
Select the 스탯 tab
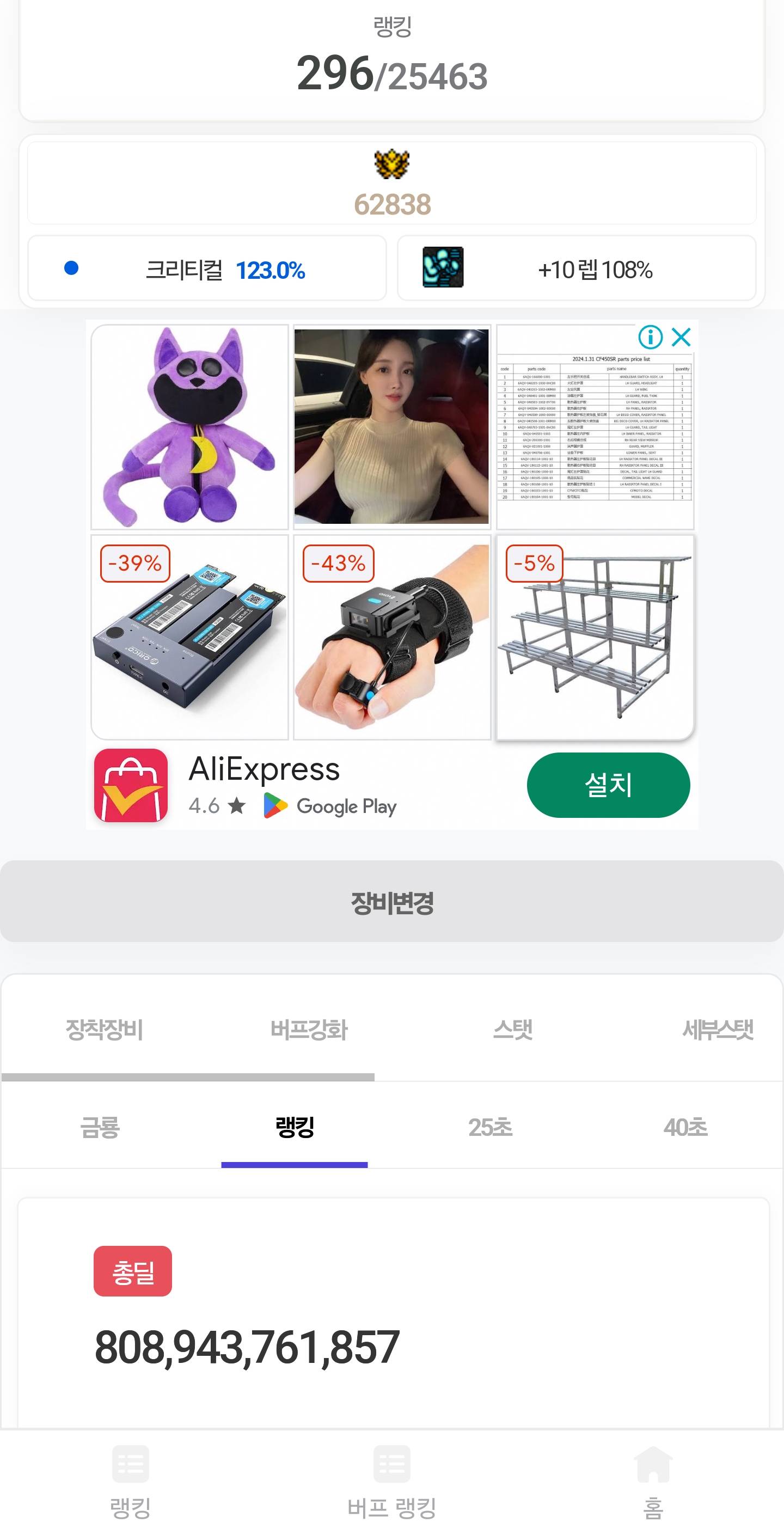click(x=513, y=1029)
